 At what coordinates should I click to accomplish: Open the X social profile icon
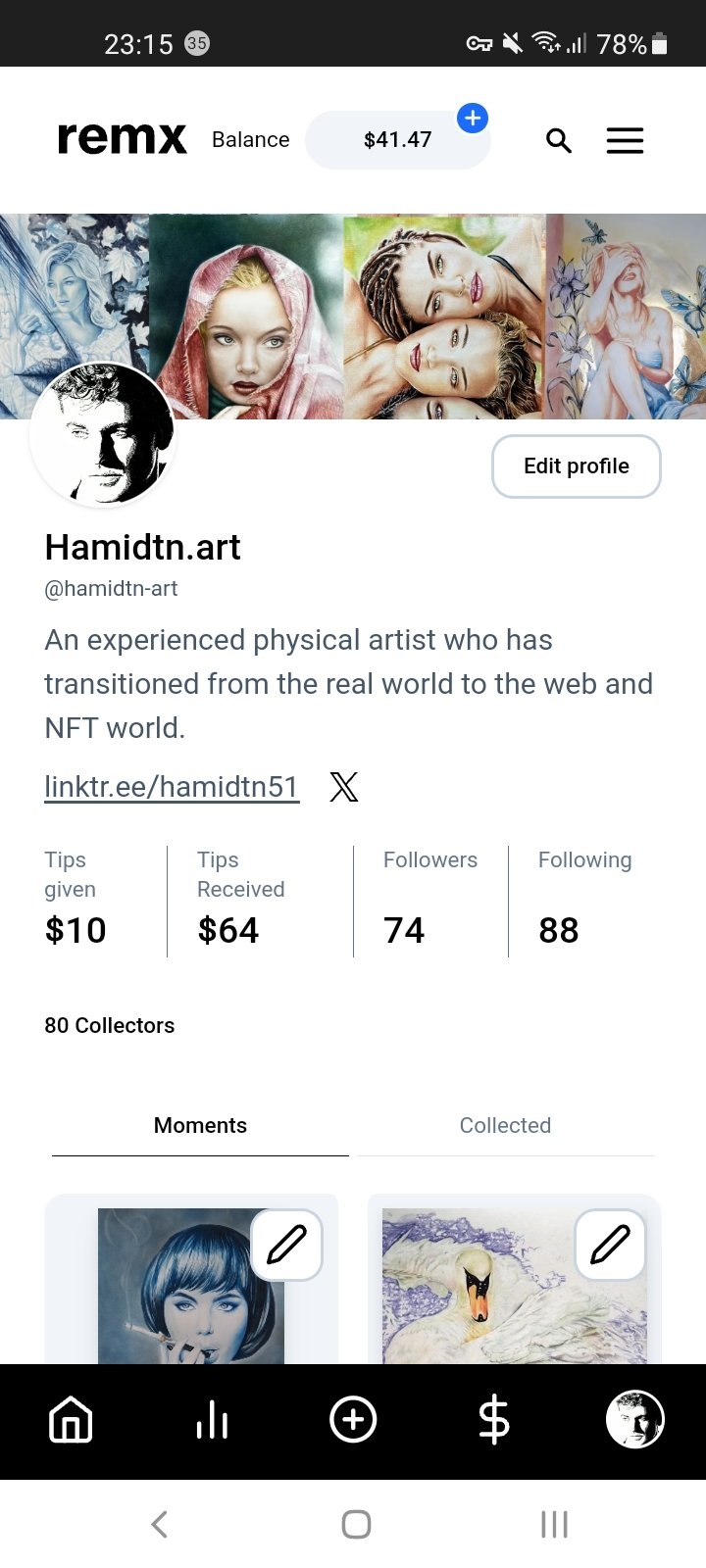344,787
